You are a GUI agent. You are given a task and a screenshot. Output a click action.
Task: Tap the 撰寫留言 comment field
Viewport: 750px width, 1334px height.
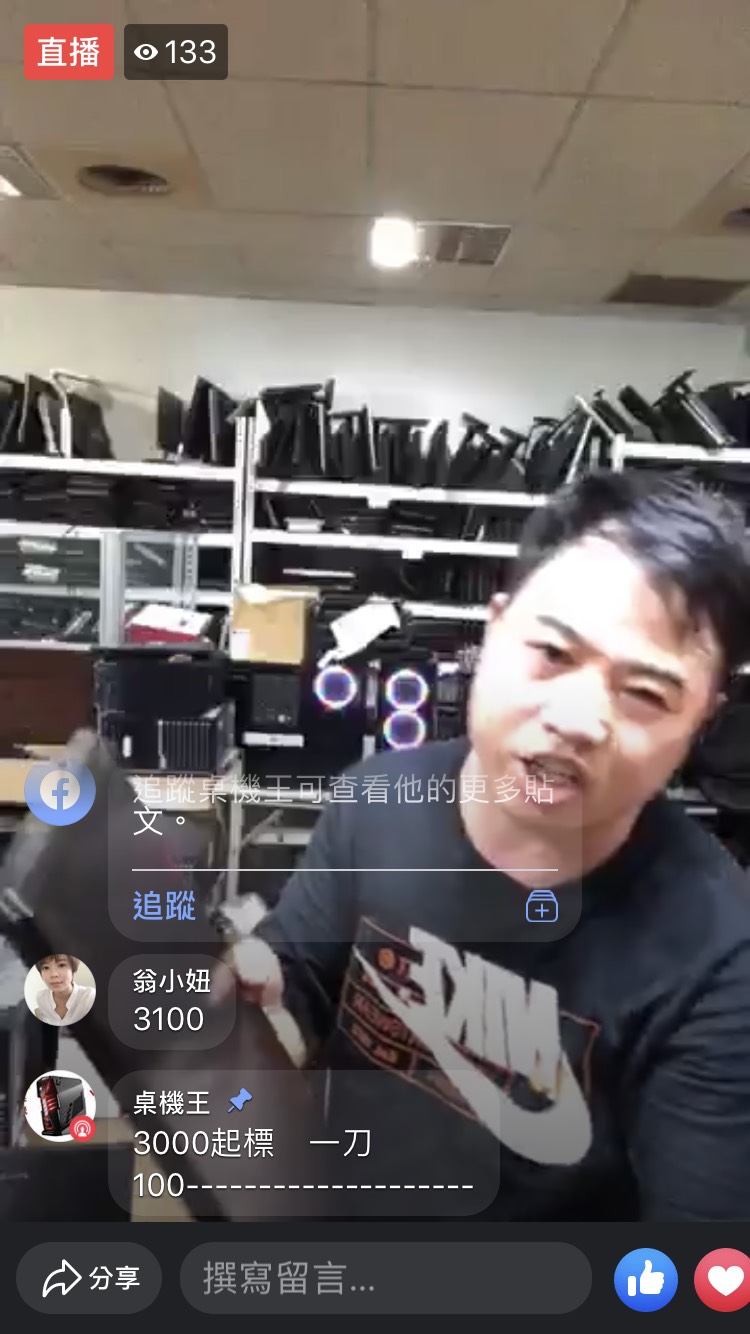(x=385, y=1278)
